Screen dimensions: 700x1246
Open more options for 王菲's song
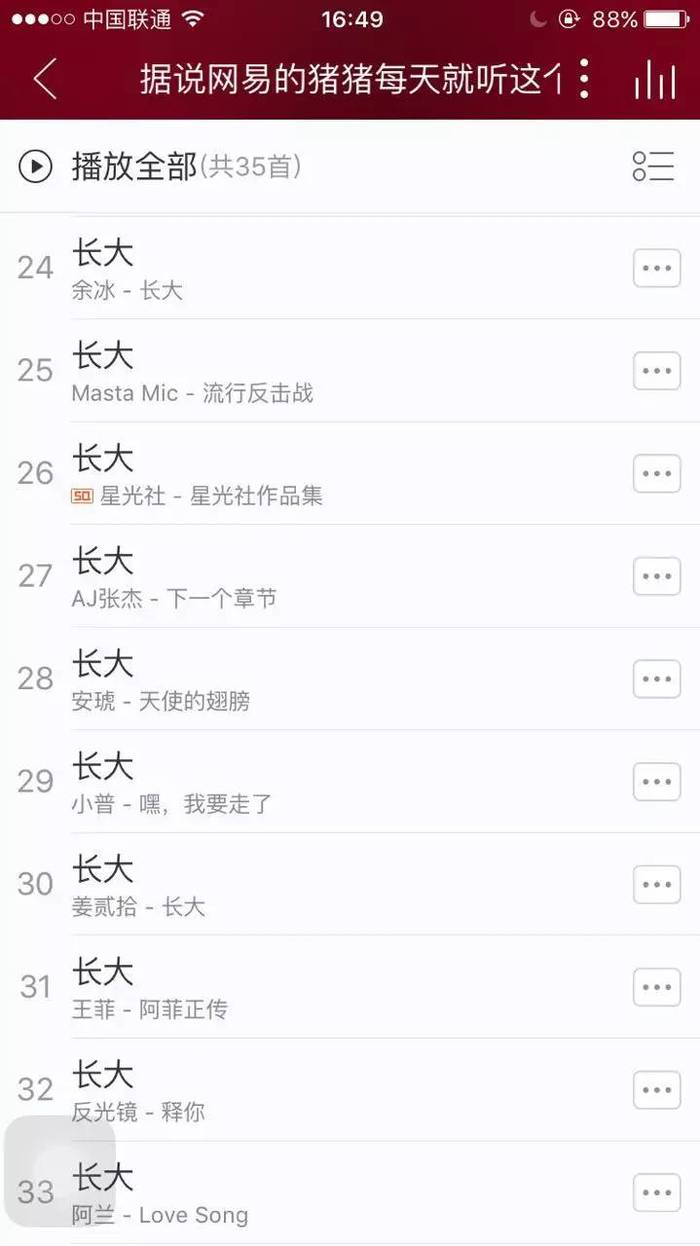tap(657, 988)
